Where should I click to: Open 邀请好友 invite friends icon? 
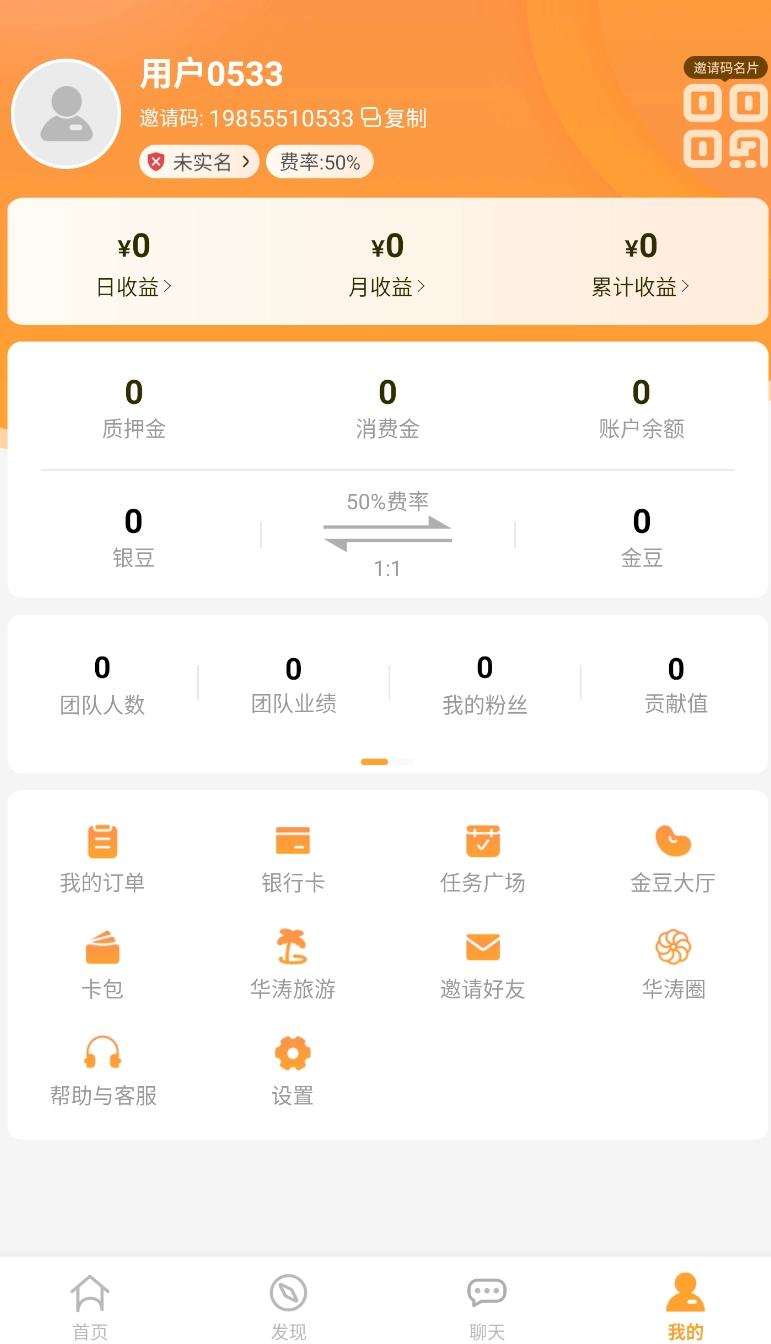click(x=483, y=961)
